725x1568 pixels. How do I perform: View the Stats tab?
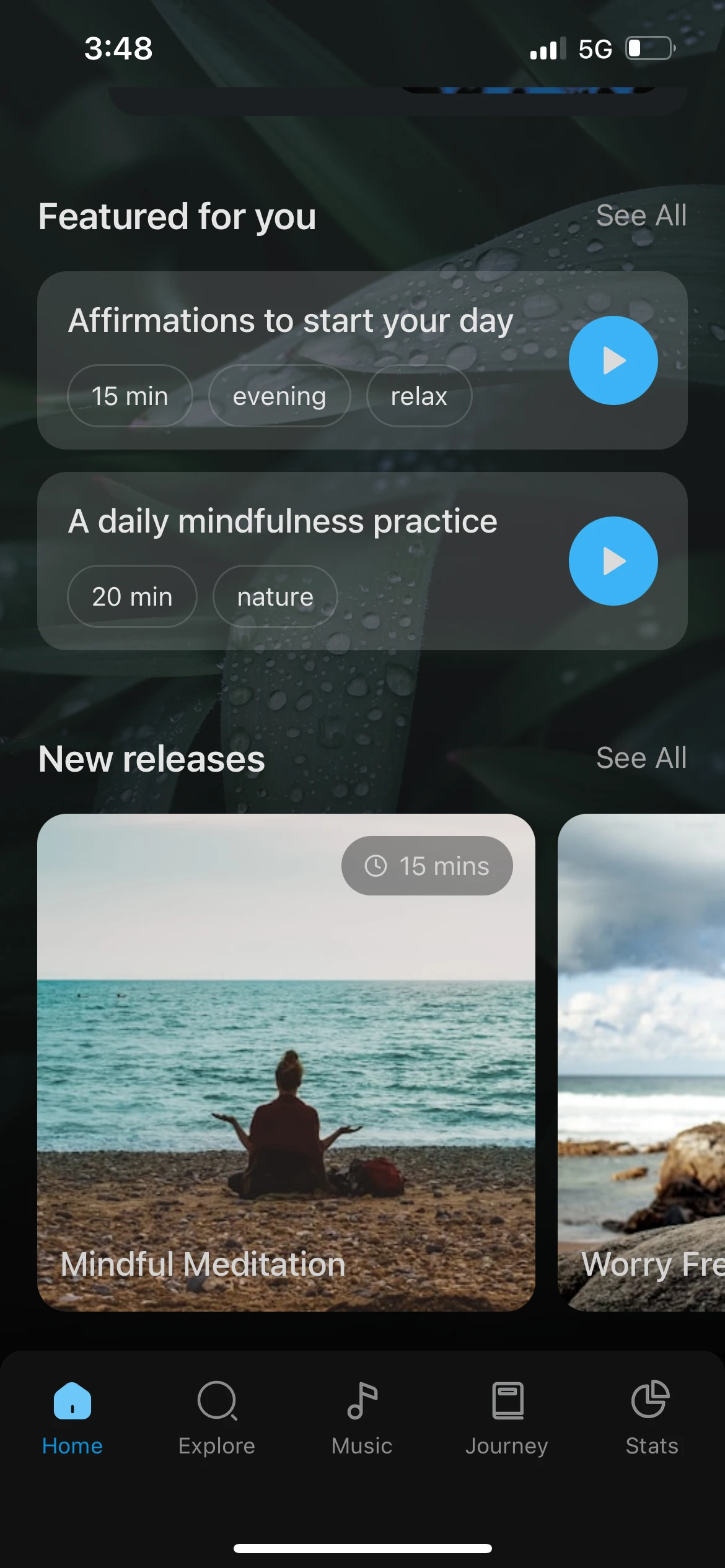[651, 1417]
